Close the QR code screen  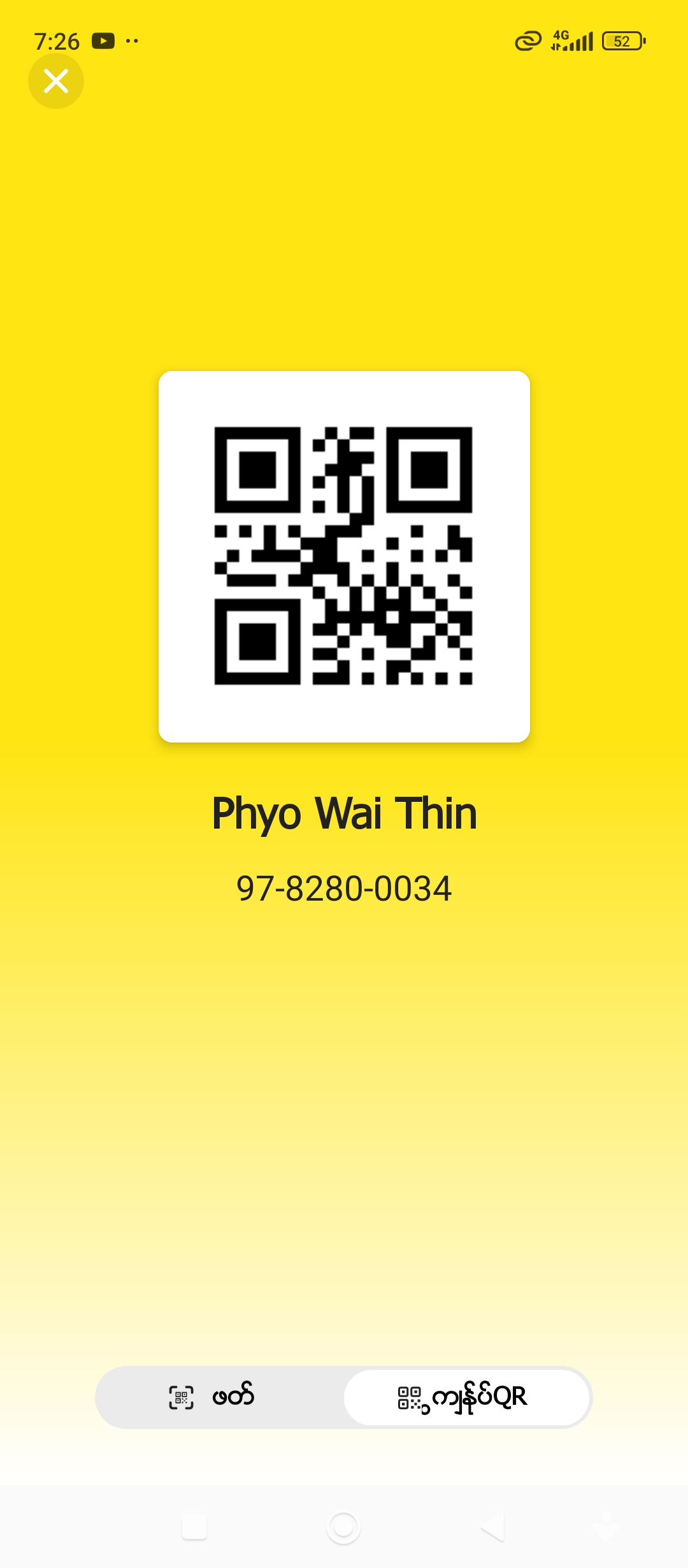(56, 81)
